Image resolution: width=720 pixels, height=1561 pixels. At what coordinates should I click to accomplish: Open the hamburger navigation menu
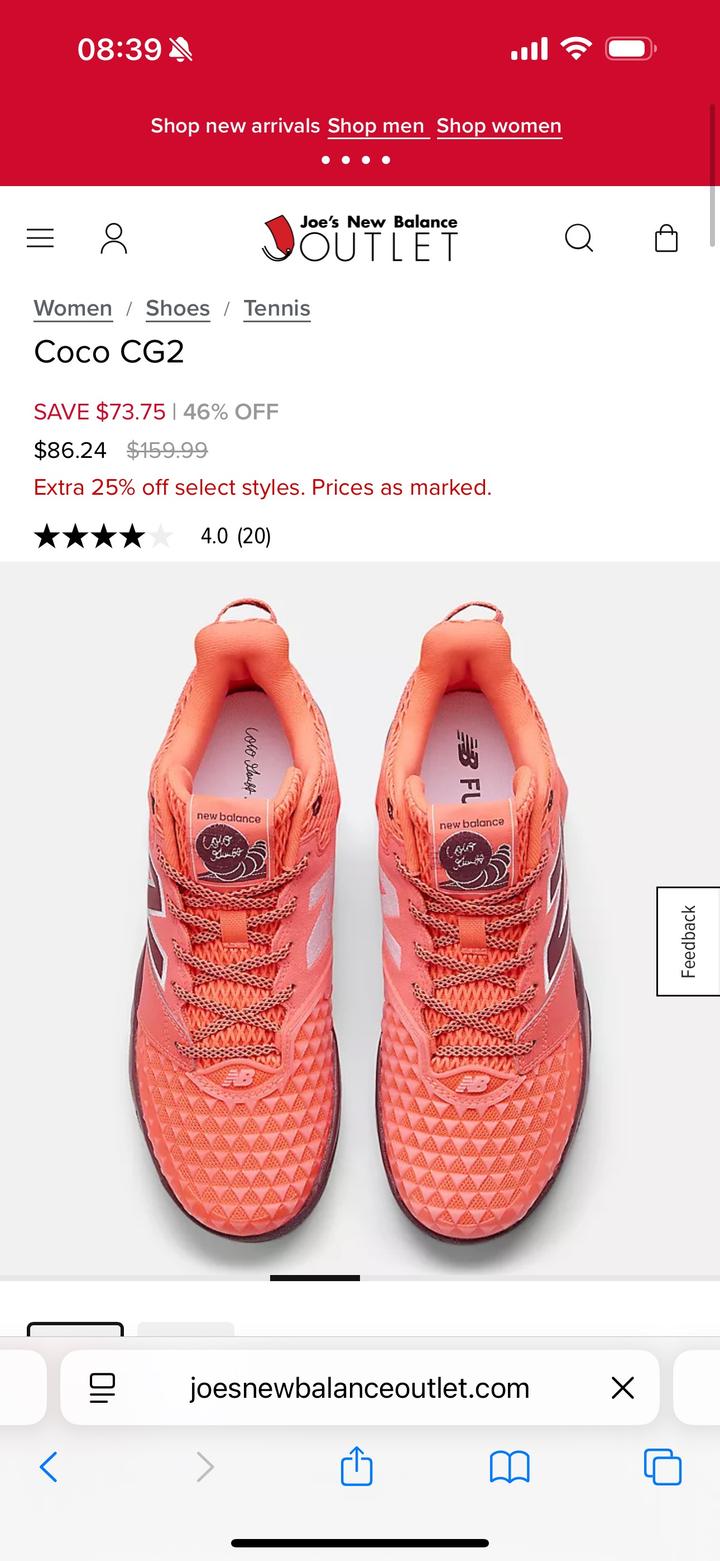pyautogui.click(x=40, y=238)
